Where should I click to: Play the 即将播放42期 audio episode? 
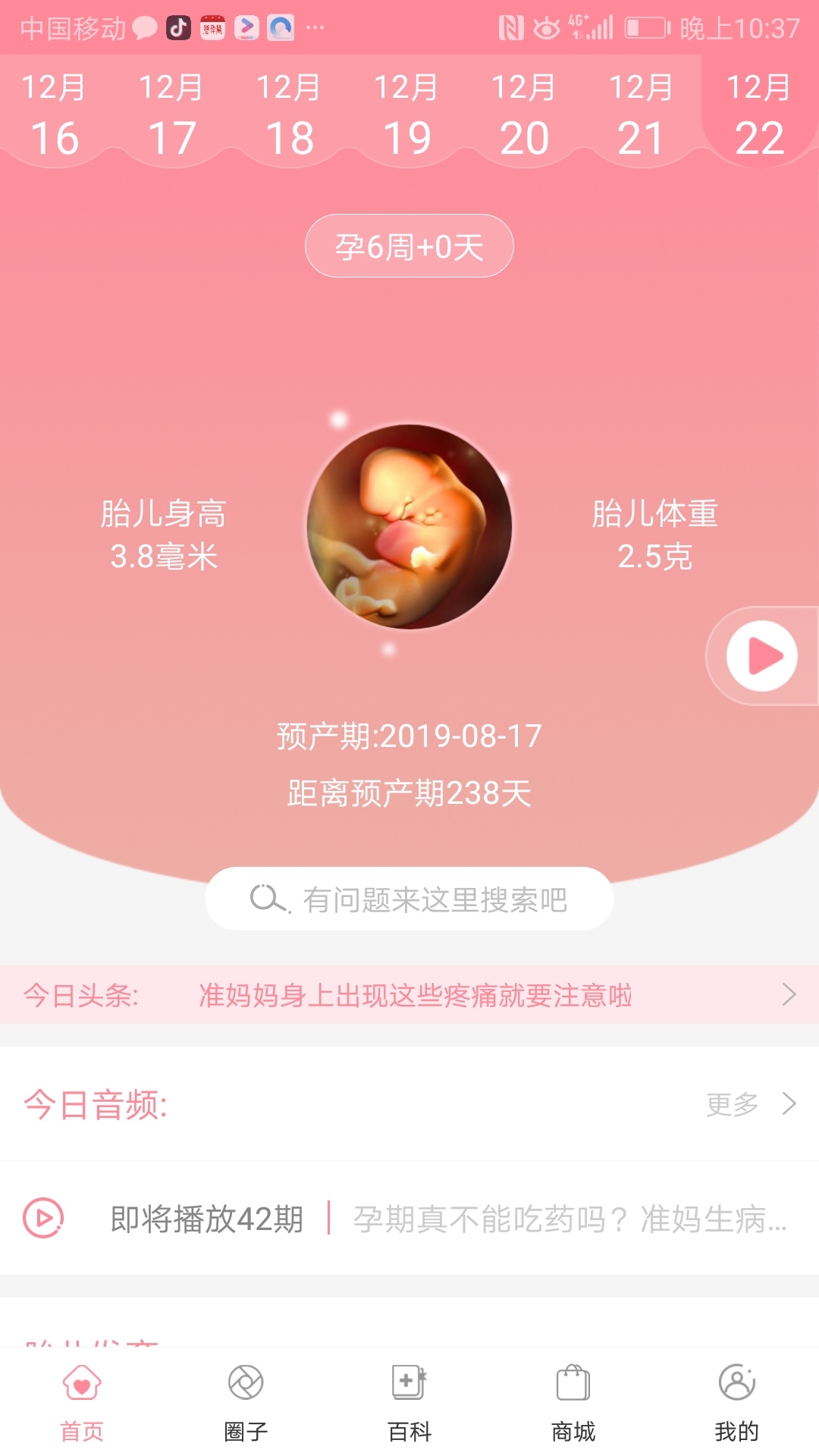(44, 1218)
